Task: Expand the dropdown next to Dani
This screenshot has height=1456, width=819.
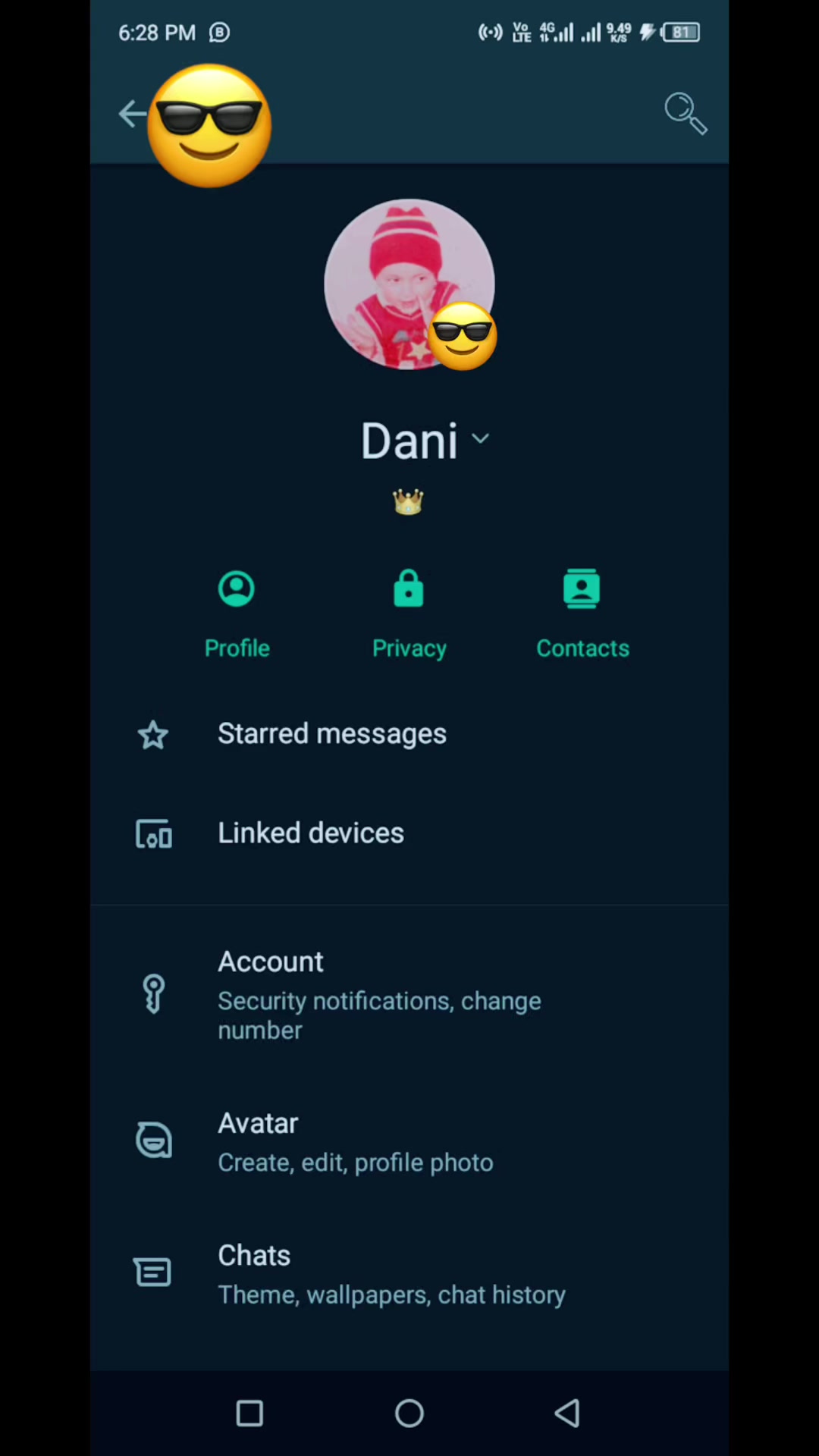Action: tap(480, 439)
